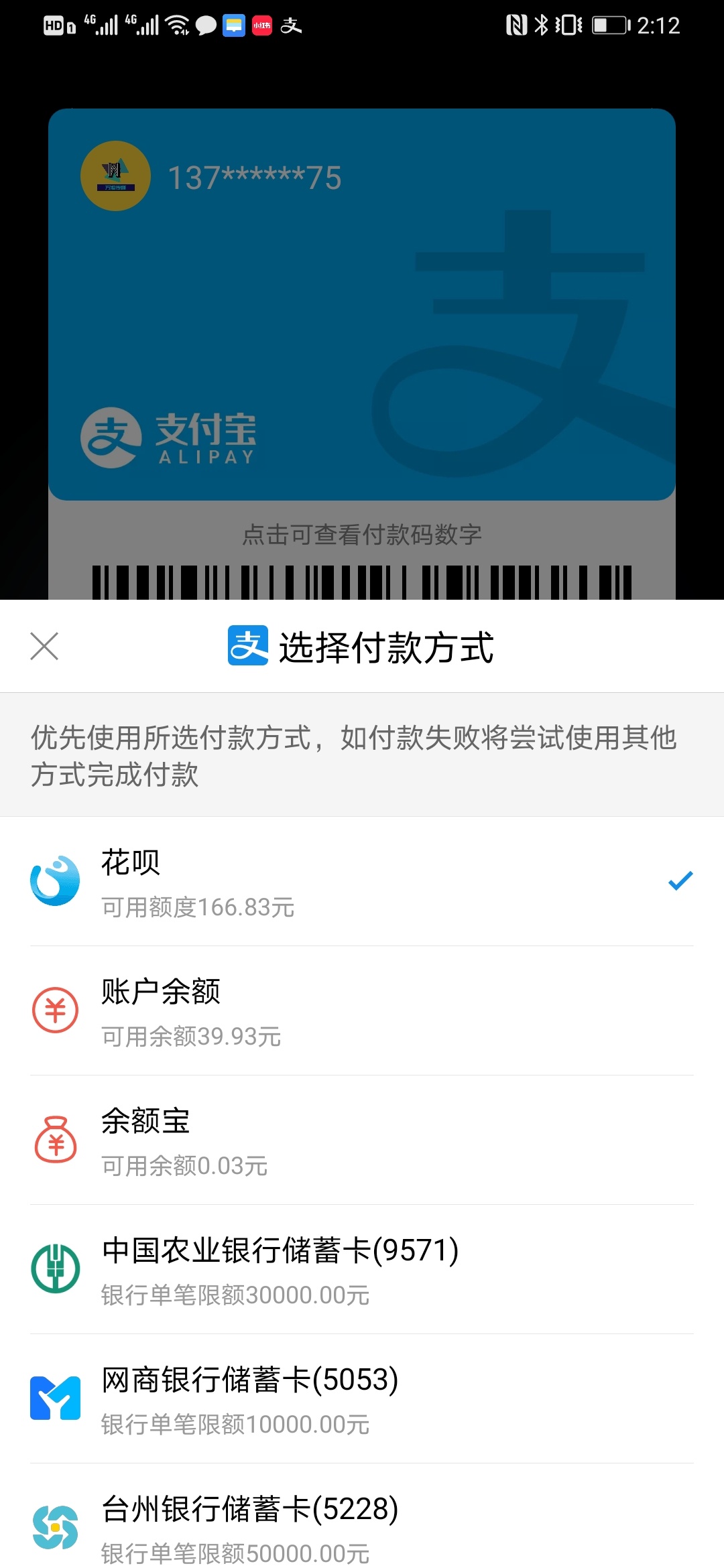724x1568 pixels.
Task: Choose 账户余额 for payment
Action: (362, 1010)
